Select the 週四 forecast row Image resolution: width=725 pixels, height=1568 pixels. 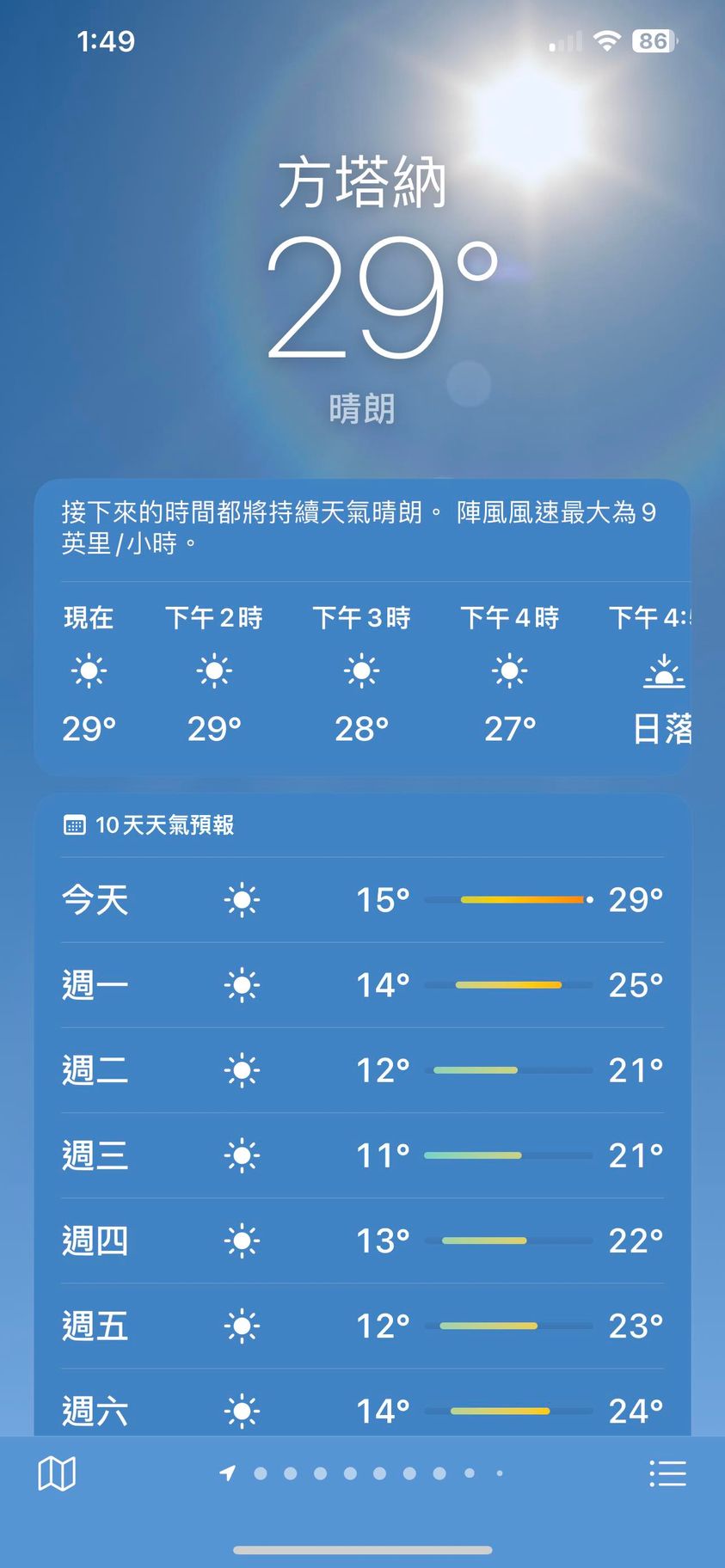(x=362, y=1240)
